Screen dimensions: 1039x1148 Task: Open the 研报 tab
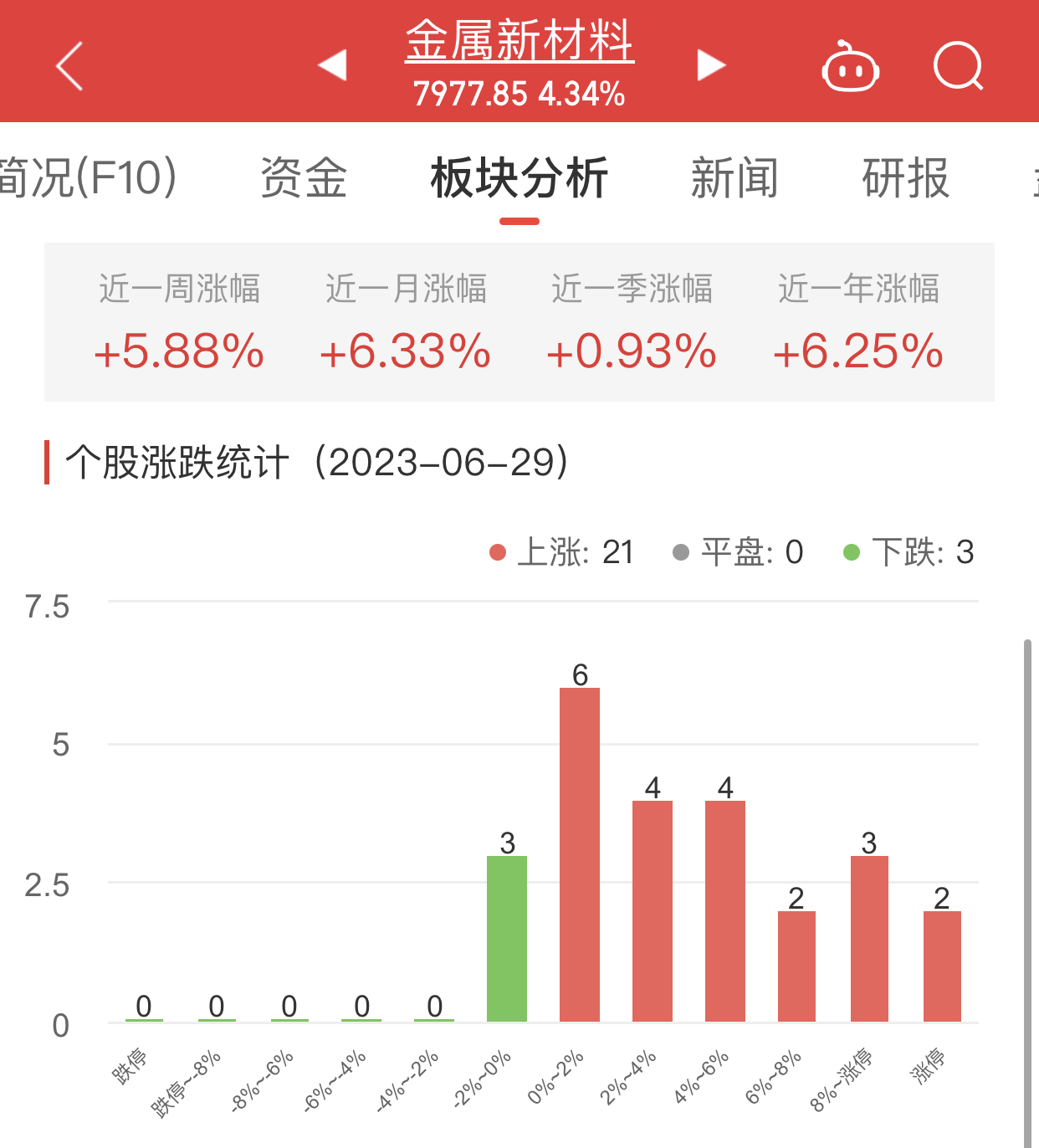[x=906, y=178]
